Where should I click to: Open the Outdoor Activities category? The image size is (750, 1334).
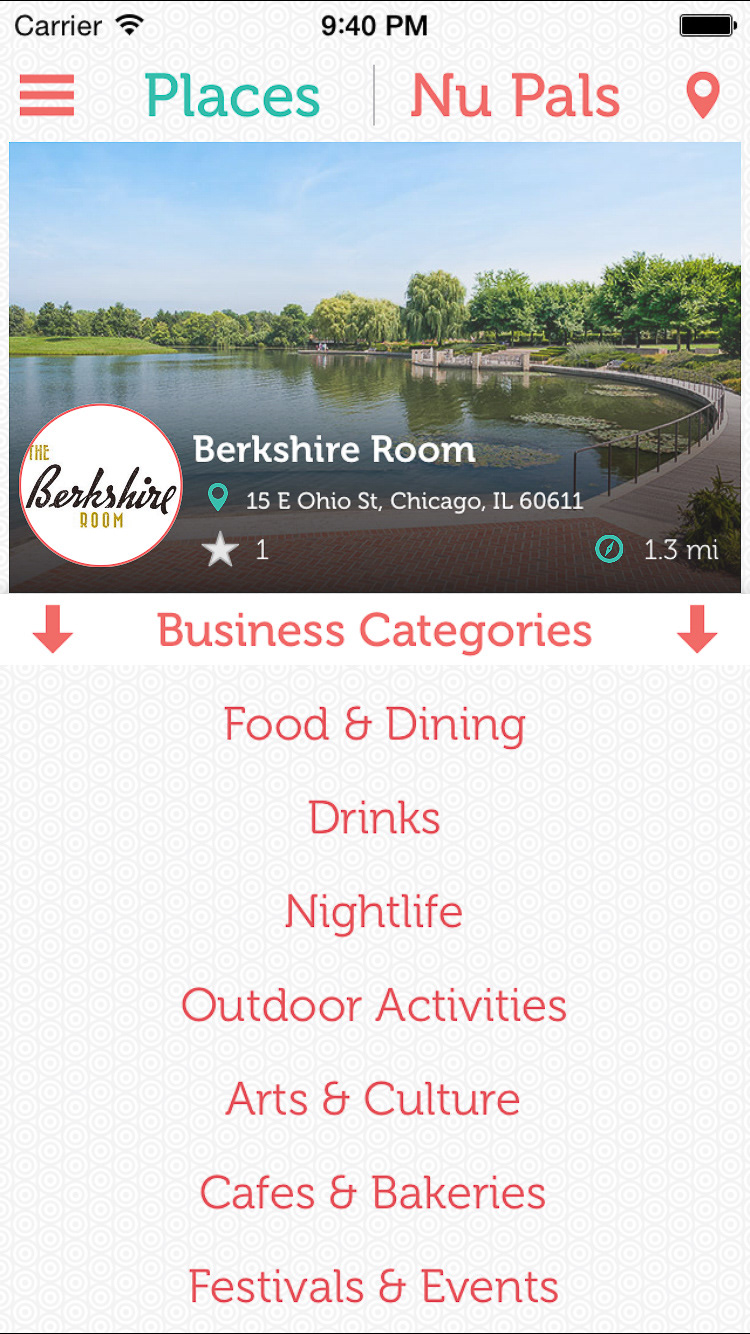(375, 1005)
